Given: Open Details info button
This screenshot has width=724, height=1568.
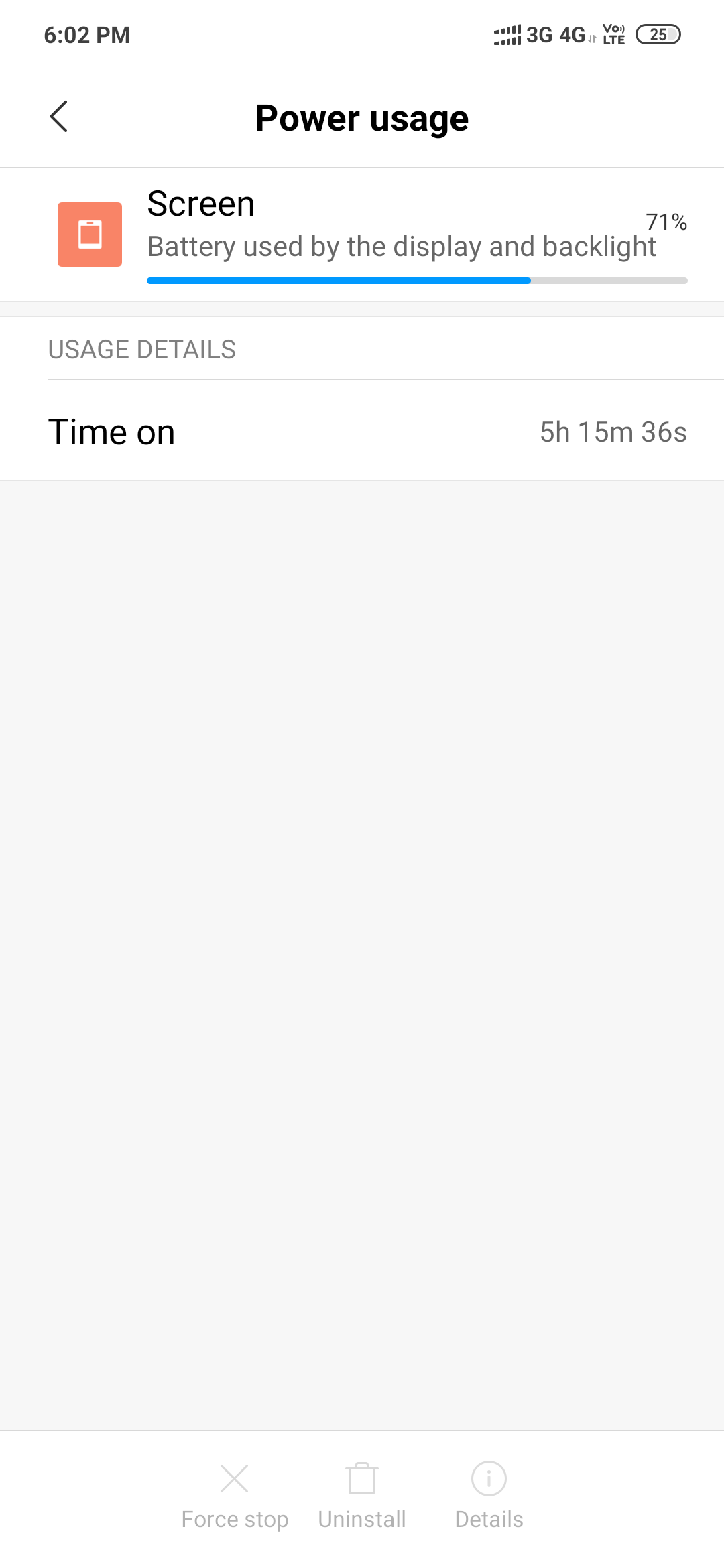Looking at the screenshot, I should 489,1496.
